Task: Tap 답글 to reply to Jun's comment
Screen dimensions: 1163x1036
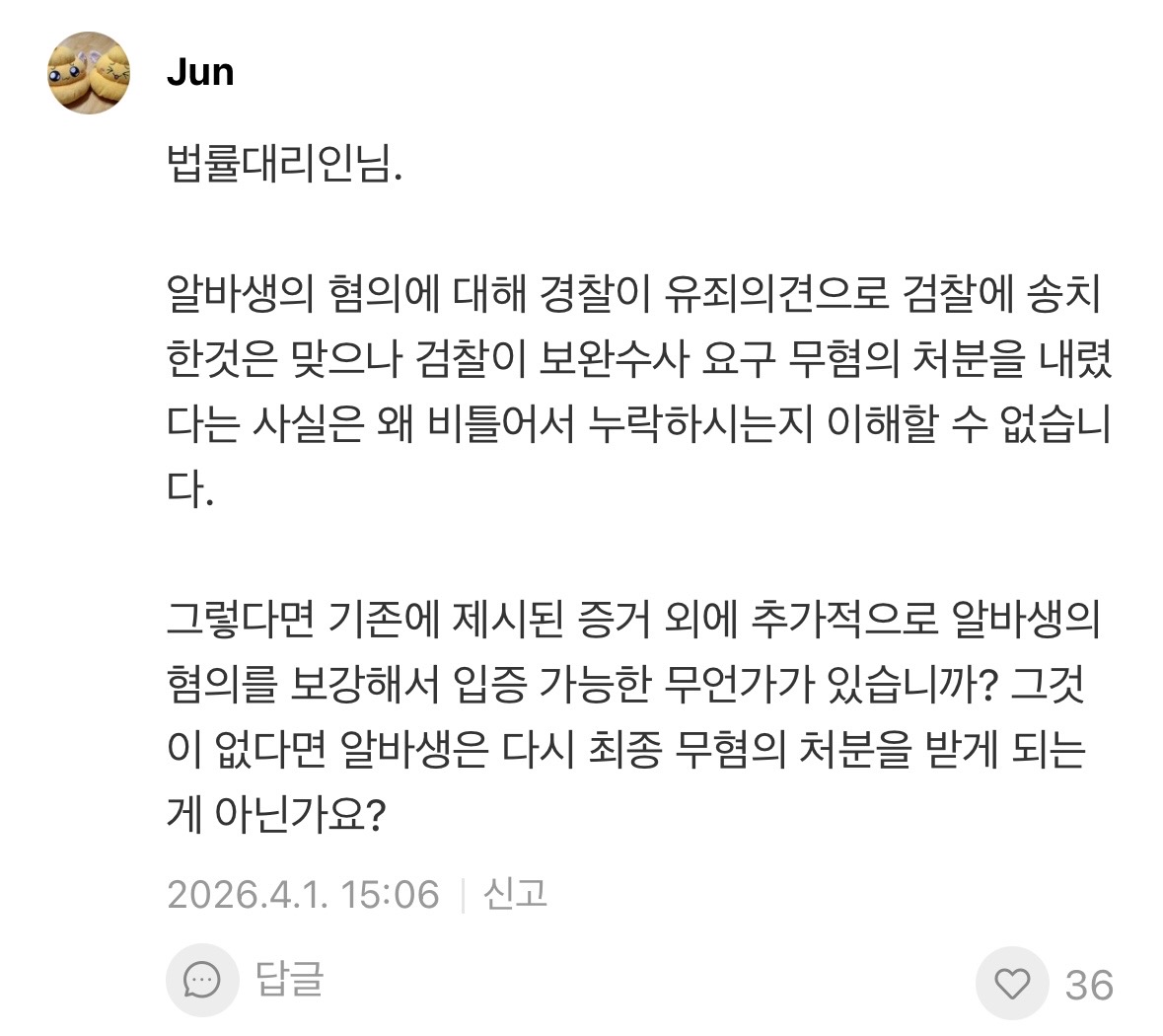Action: point(288,980)
